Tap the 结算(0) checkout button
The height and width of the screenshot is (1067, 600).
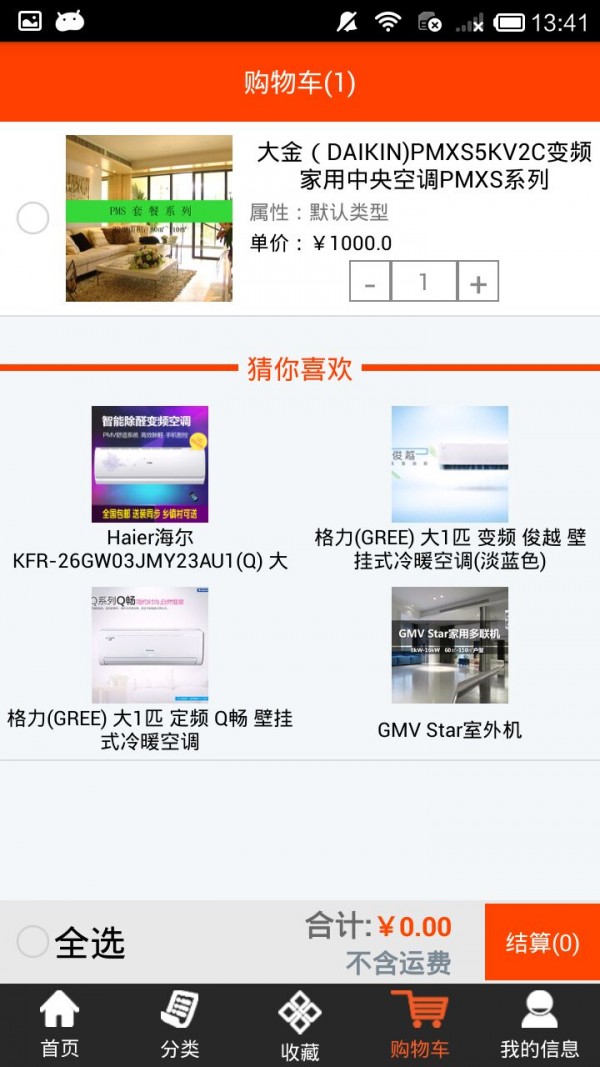542,942
